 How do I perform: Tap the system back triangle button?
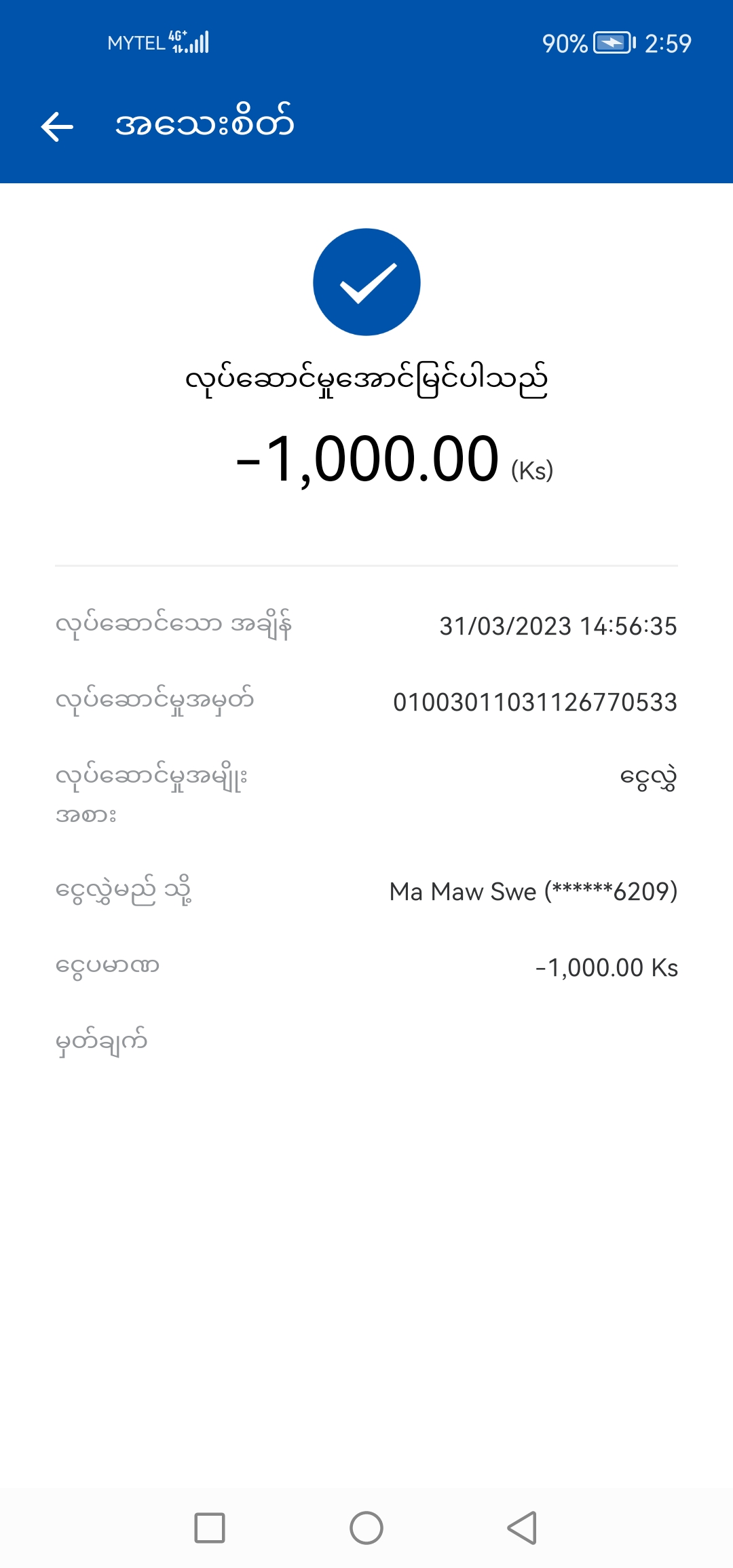point(523,1528)
